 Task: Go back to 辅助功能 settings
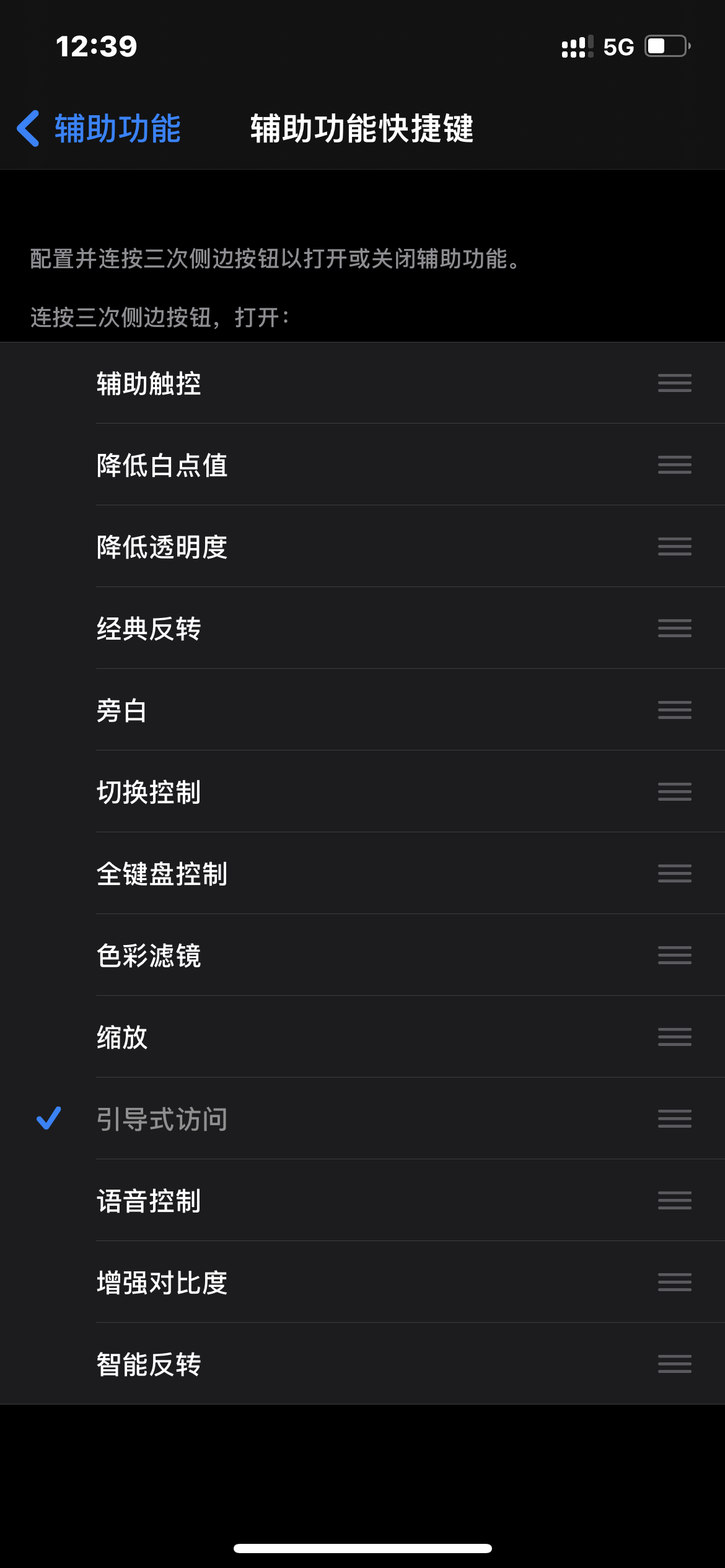[99, 129]
